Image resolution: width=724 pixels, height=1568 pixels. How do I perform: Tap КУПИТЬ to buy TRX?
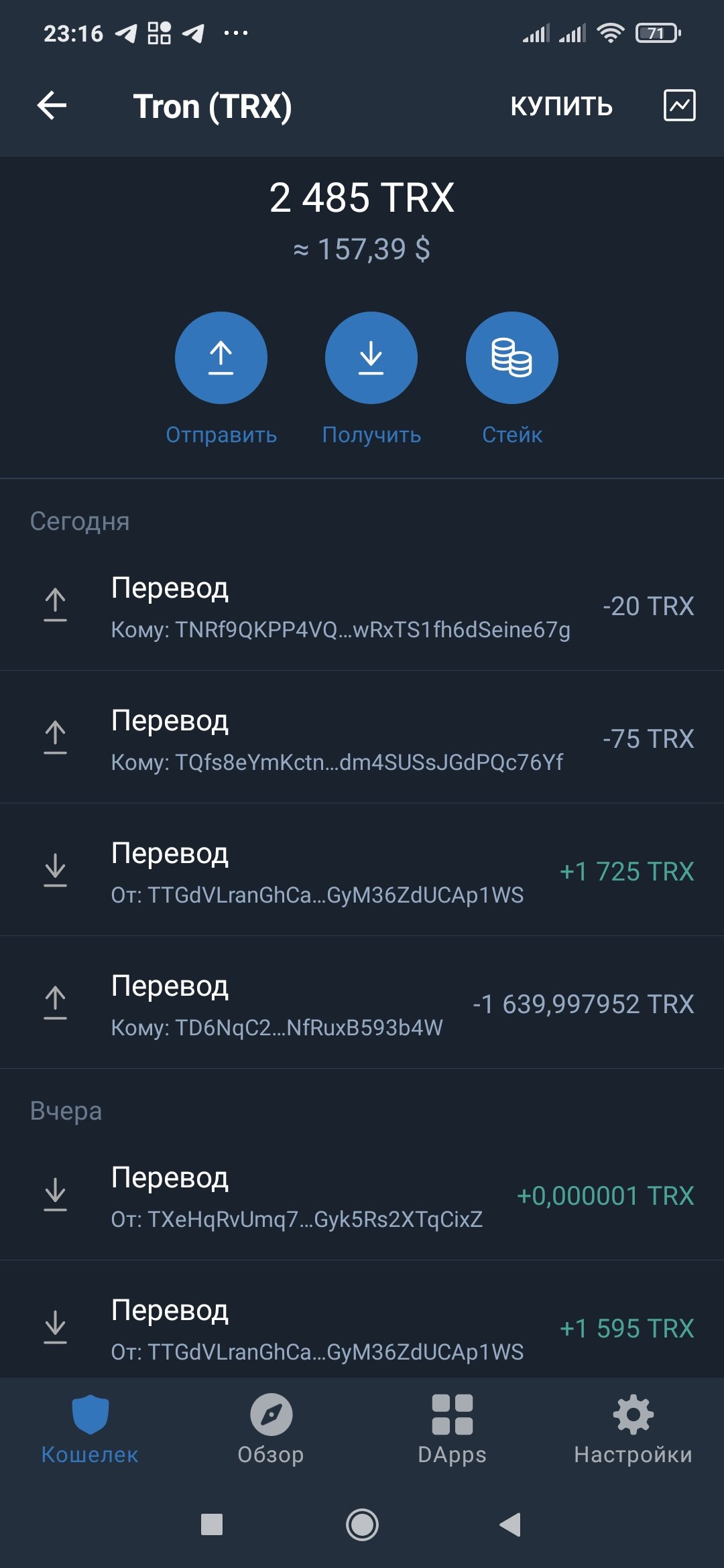(x=561, y=106)
